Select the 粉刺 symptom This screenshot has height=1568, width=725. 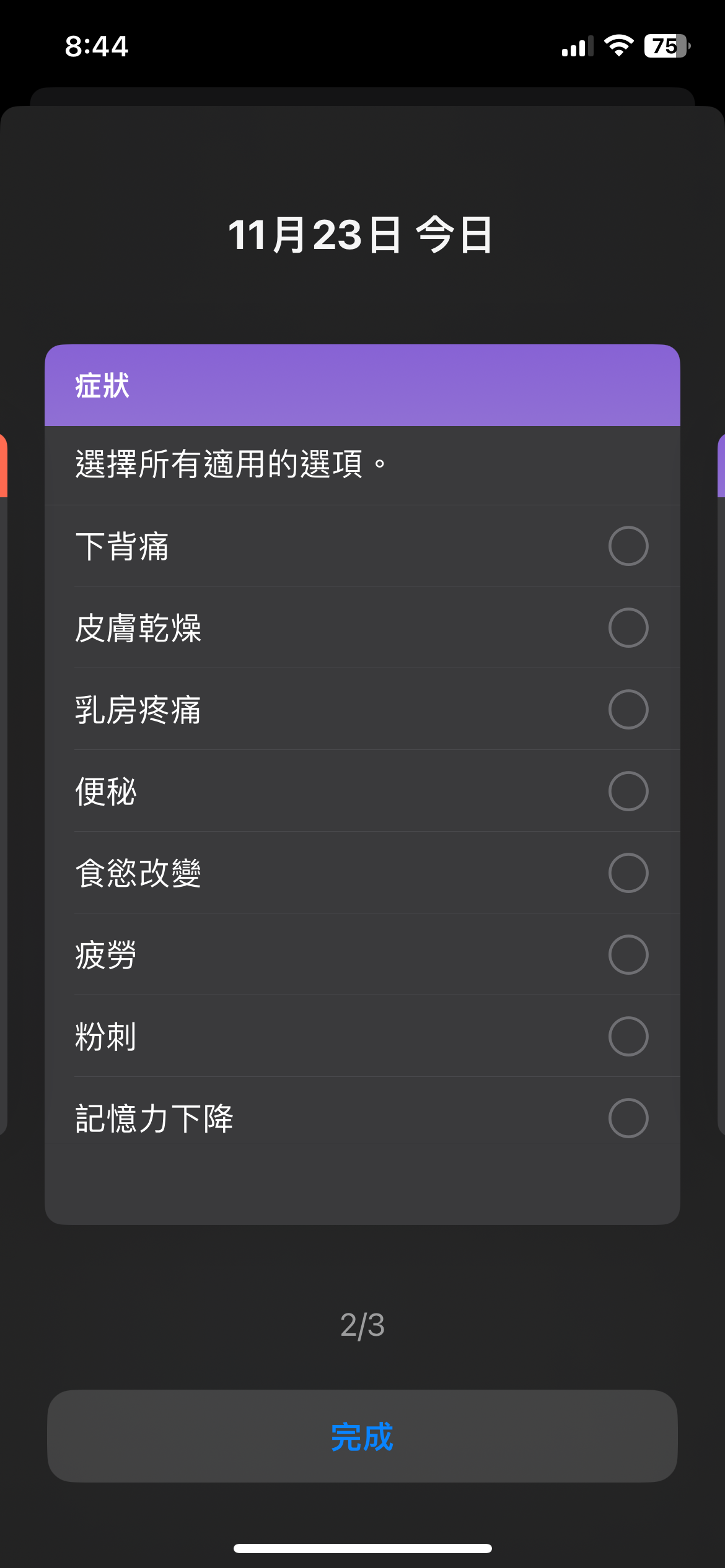(628, 1037)
